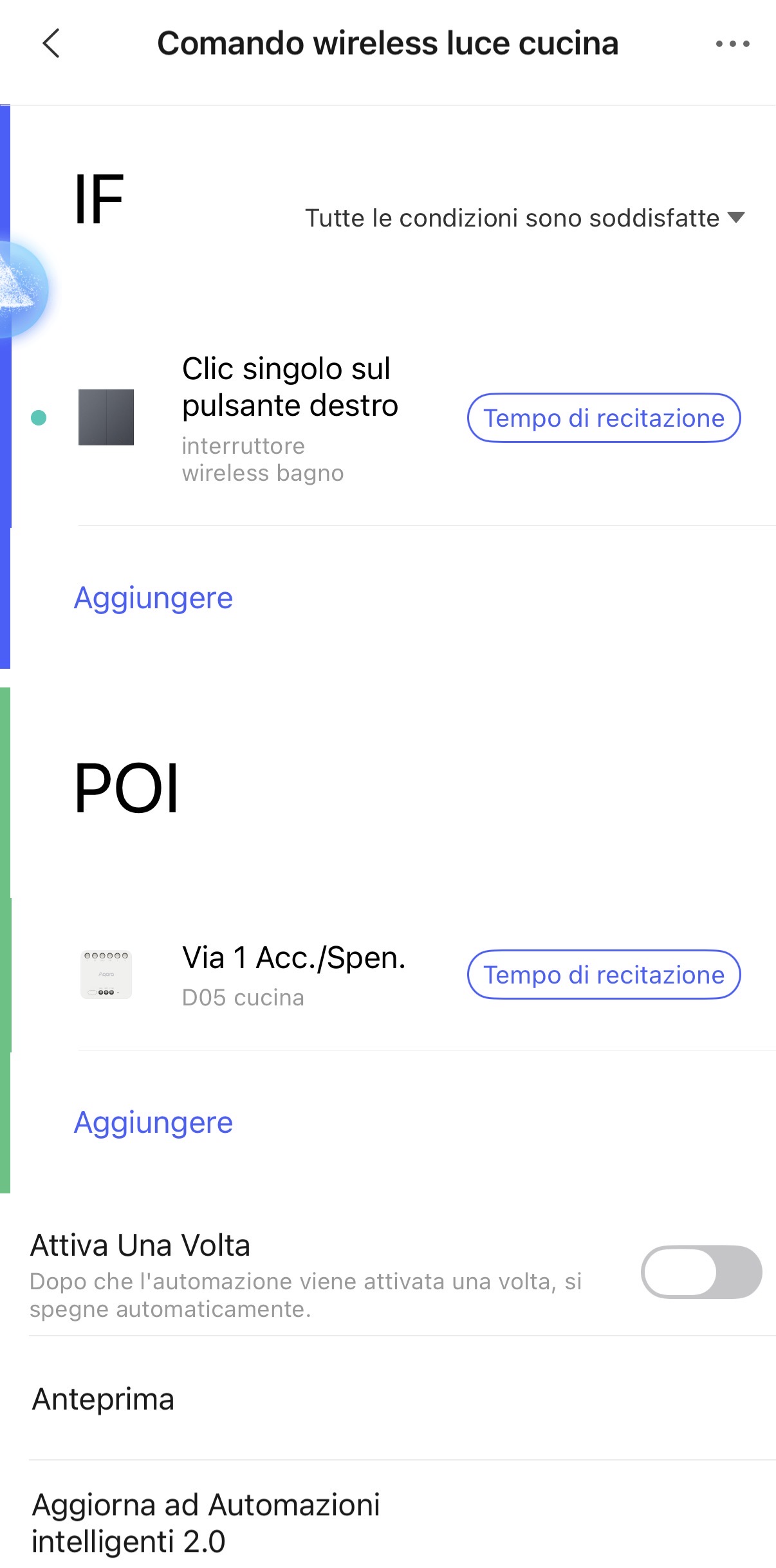
Task: Select 'Aggiorna ad Automazioni intelligenti 2.0'
Action: (206, 1522)
